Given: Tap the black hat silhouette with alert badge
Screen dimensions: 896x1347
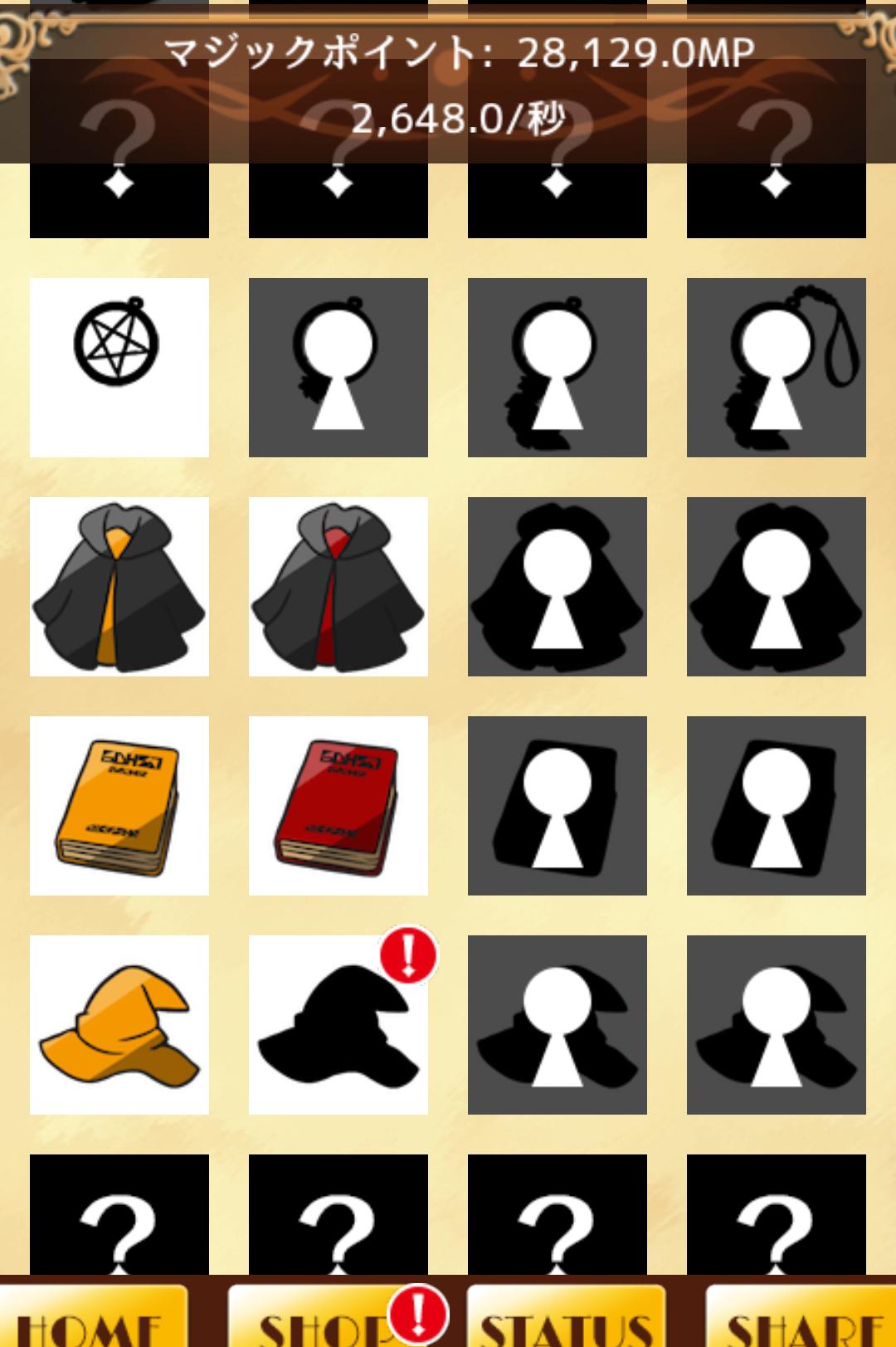Looking at the screenshot, I should tap(338, 1025).
